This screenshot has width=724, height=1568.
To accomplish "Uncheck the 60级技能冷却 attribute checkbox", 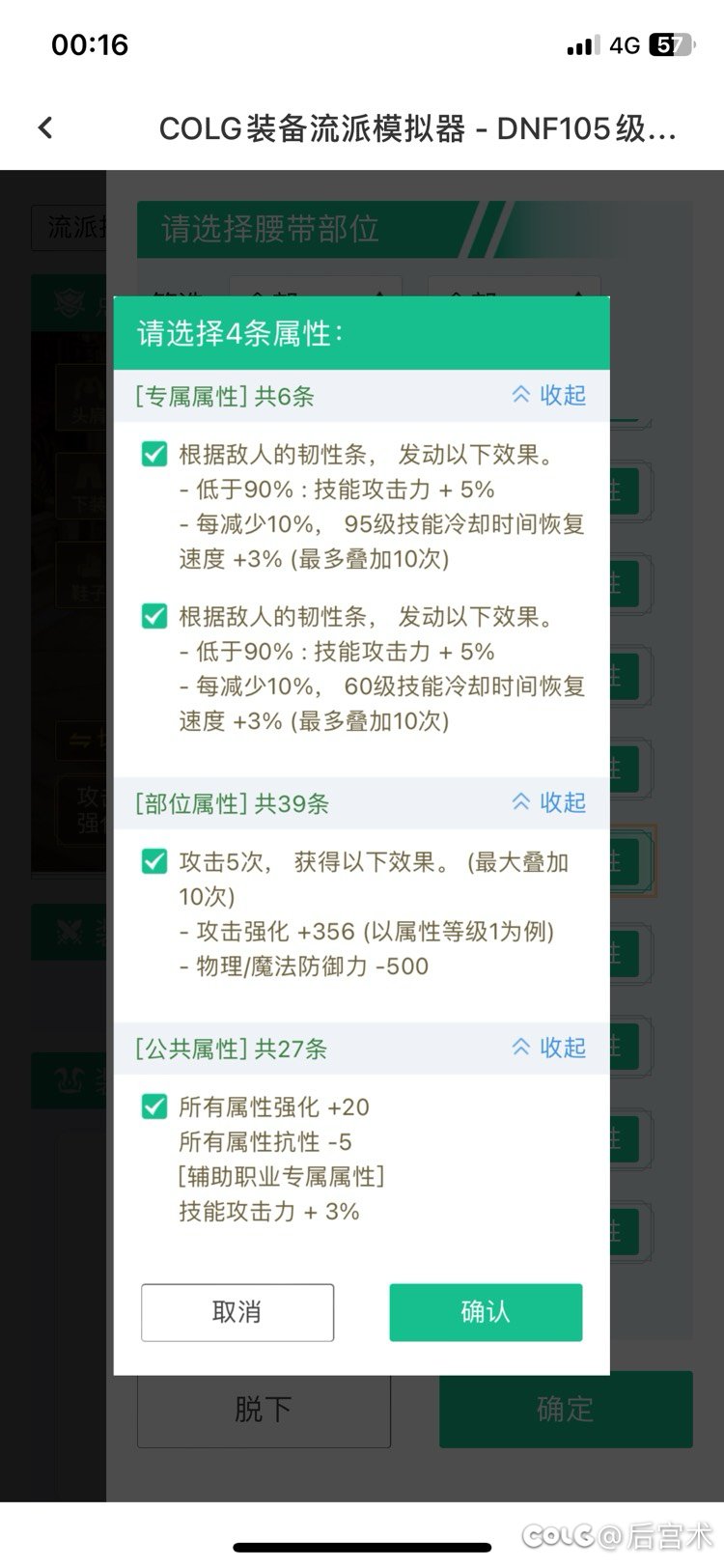I will [154, 616].
